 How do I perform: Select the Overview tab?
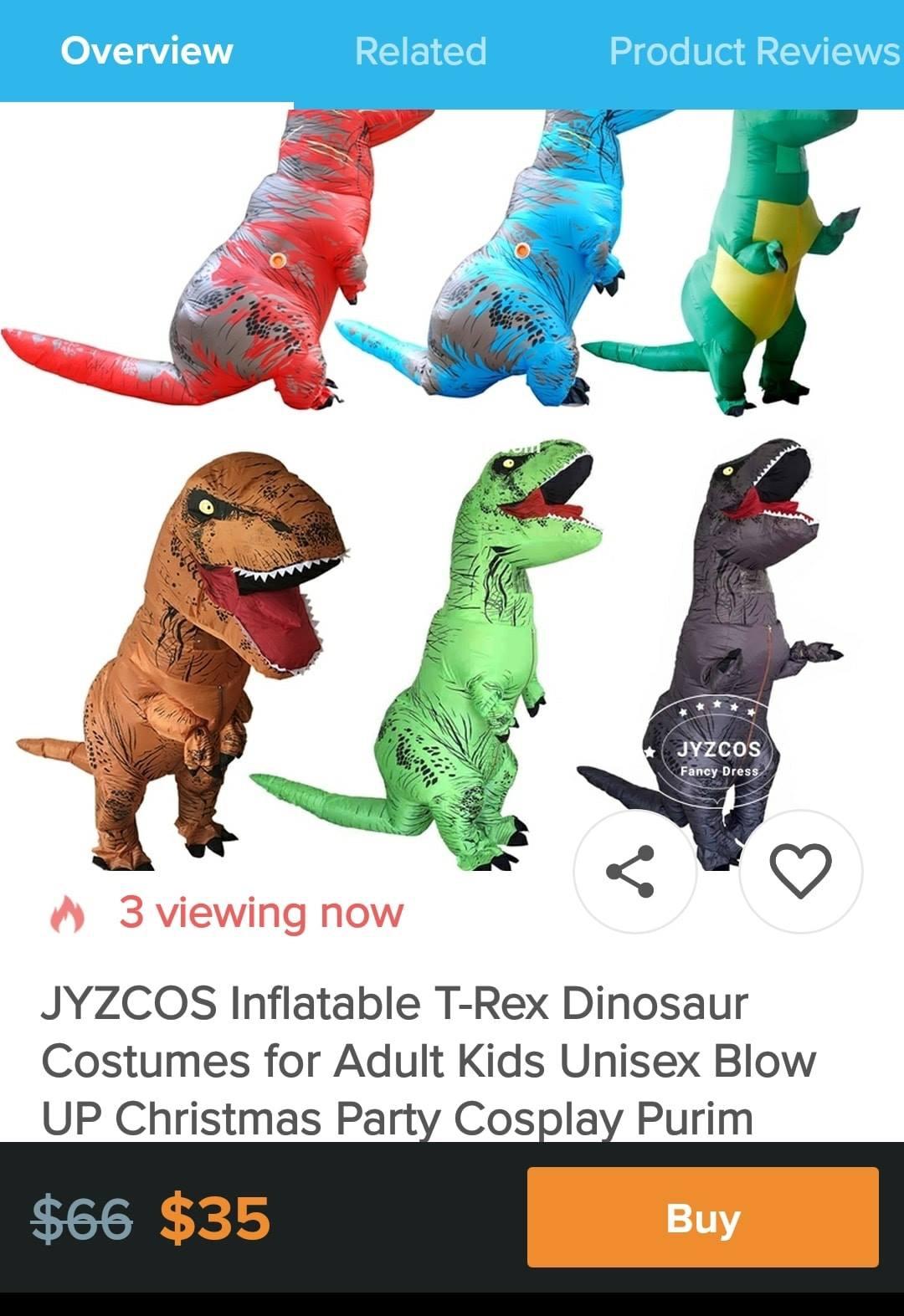[146, 51]
